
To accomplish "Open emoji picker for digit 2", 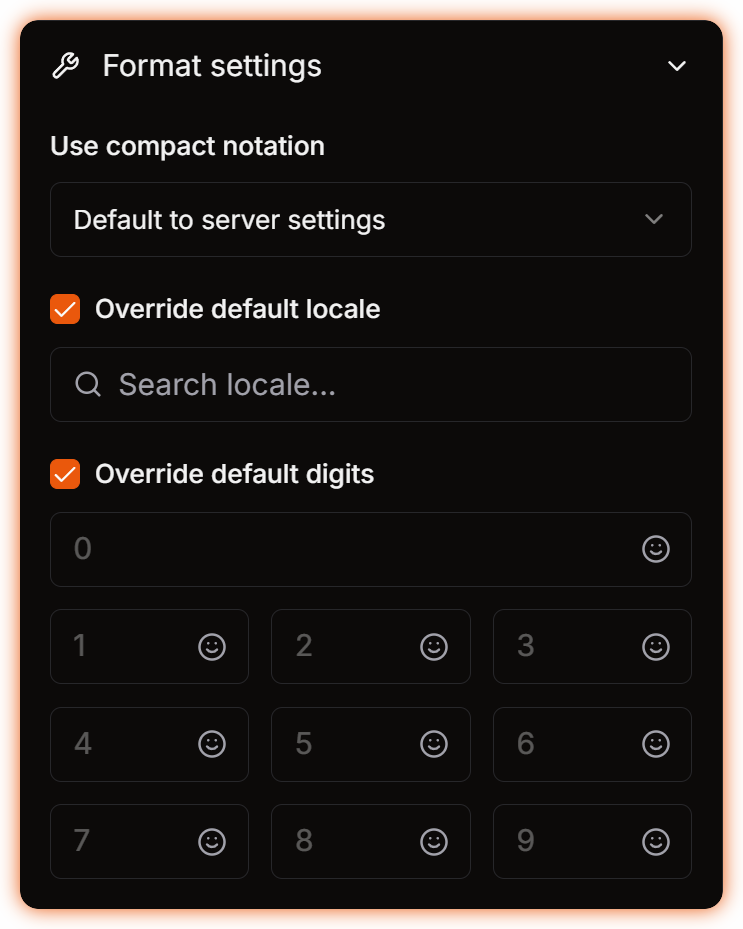I will [x=433, y=647].
